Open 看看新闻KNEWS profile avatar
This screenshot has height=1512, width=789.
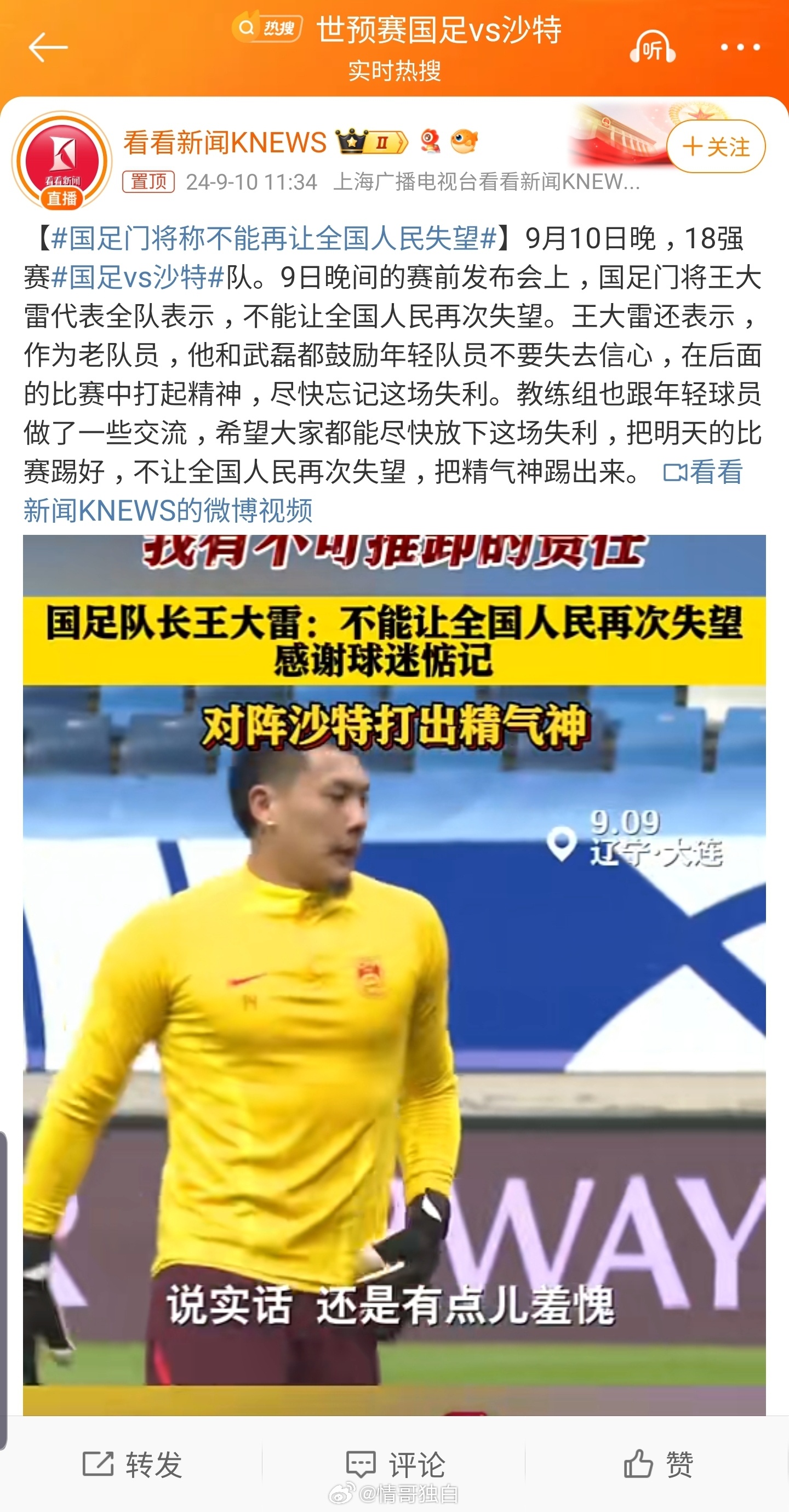pos(61,159)
